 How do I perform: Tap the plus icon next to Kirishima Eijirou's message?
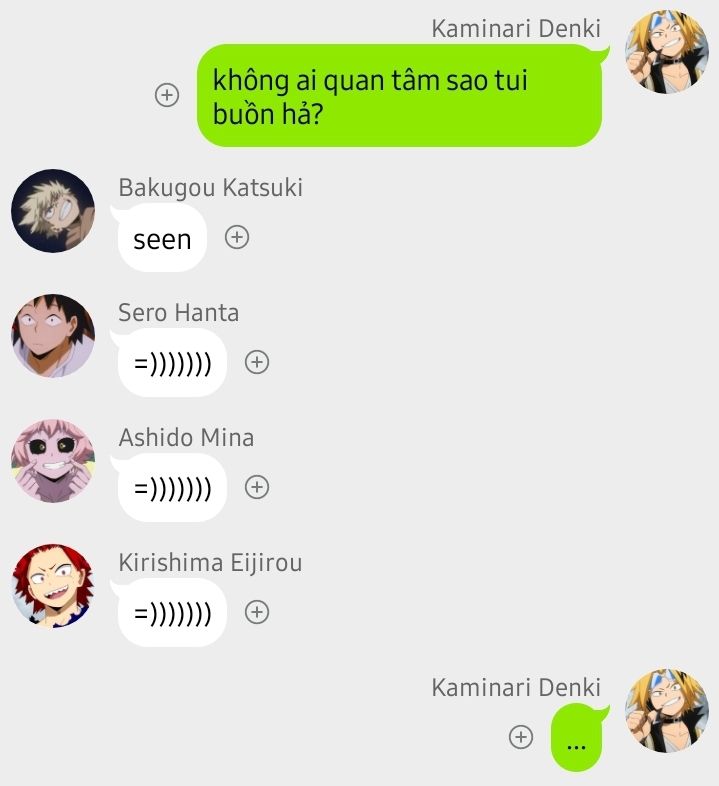click(x=257, y=612)
